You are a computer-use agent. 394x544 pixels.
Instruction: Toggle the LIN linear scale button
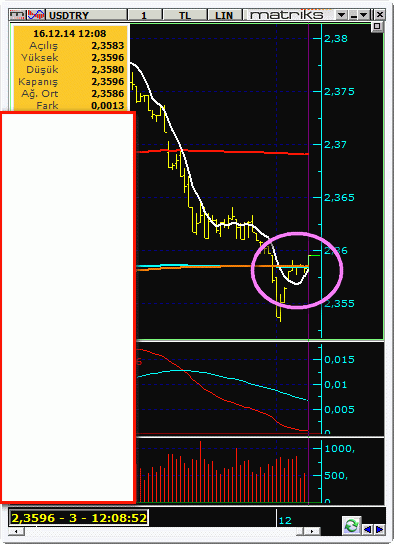pyautogui.click(x=224, y=15)
